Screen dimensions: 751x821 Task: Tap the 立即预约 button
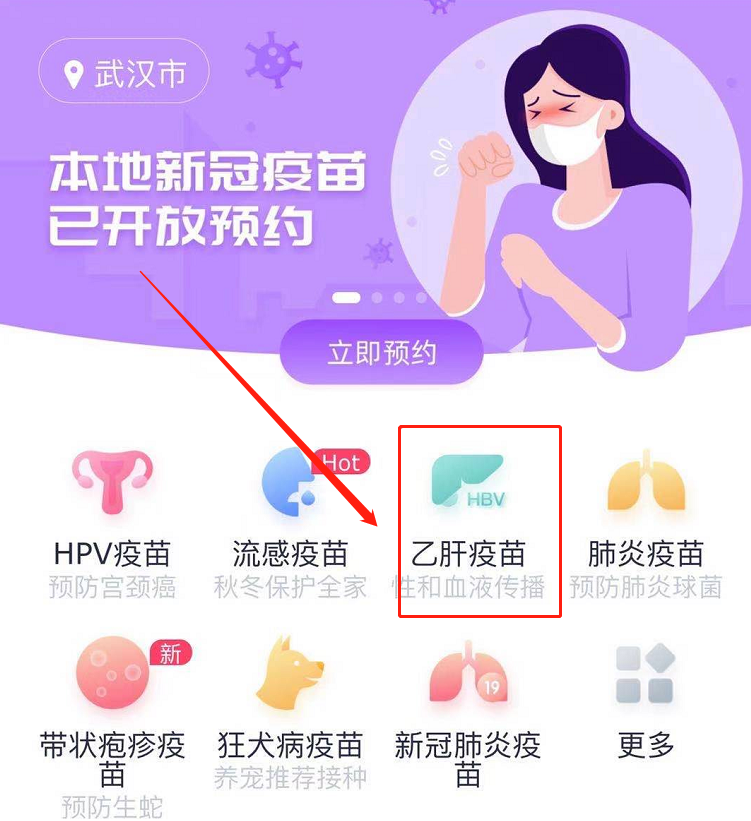click(x=381, y=353)
